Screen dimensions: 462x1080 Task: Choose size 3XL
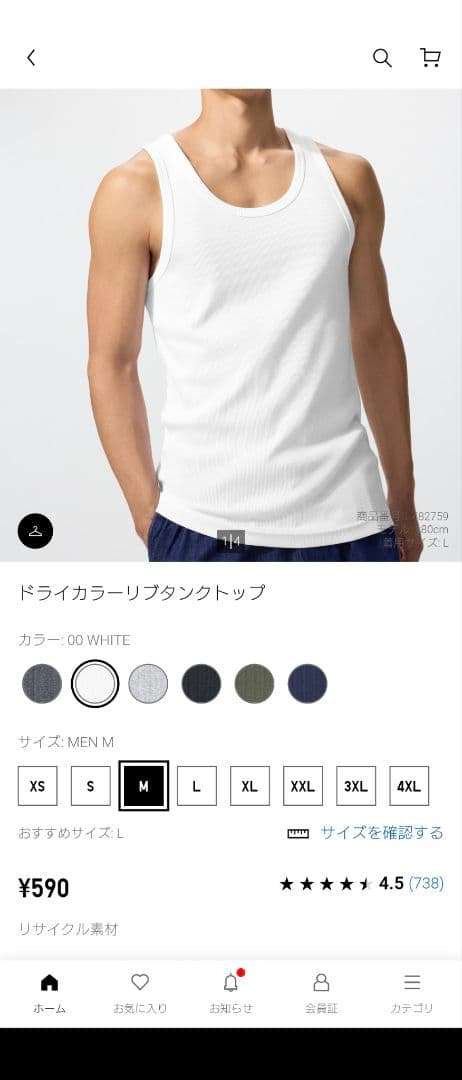pyautogui.click(x=356, y=786)
